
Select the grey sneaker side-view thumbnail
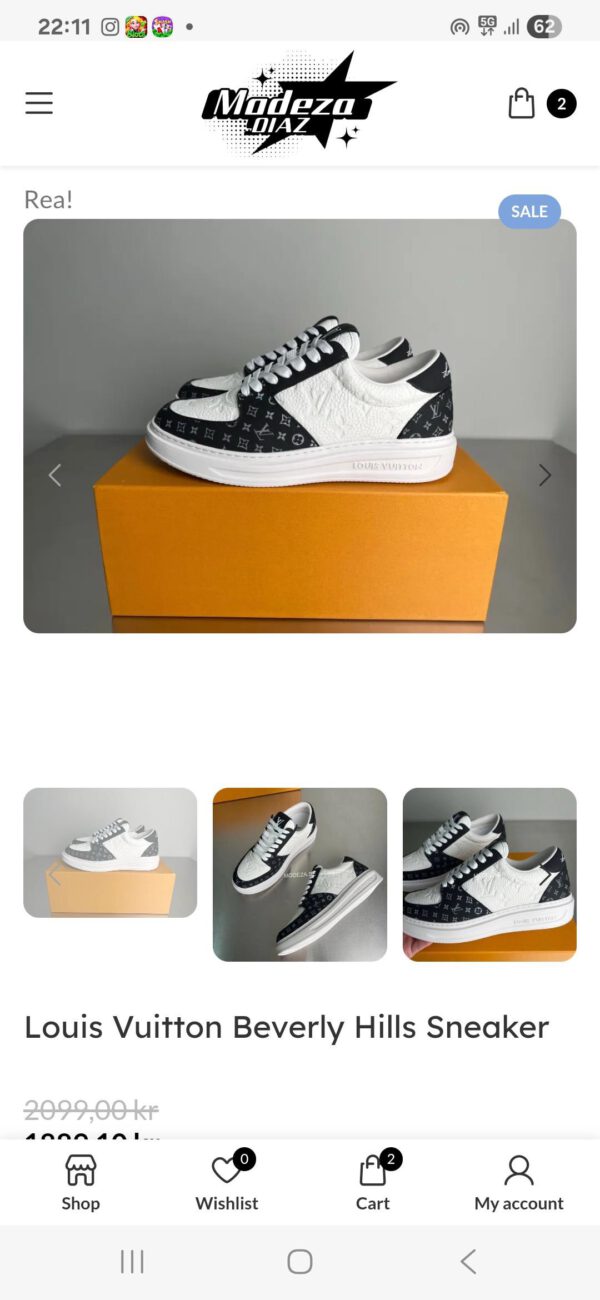[x=110, y=852]
